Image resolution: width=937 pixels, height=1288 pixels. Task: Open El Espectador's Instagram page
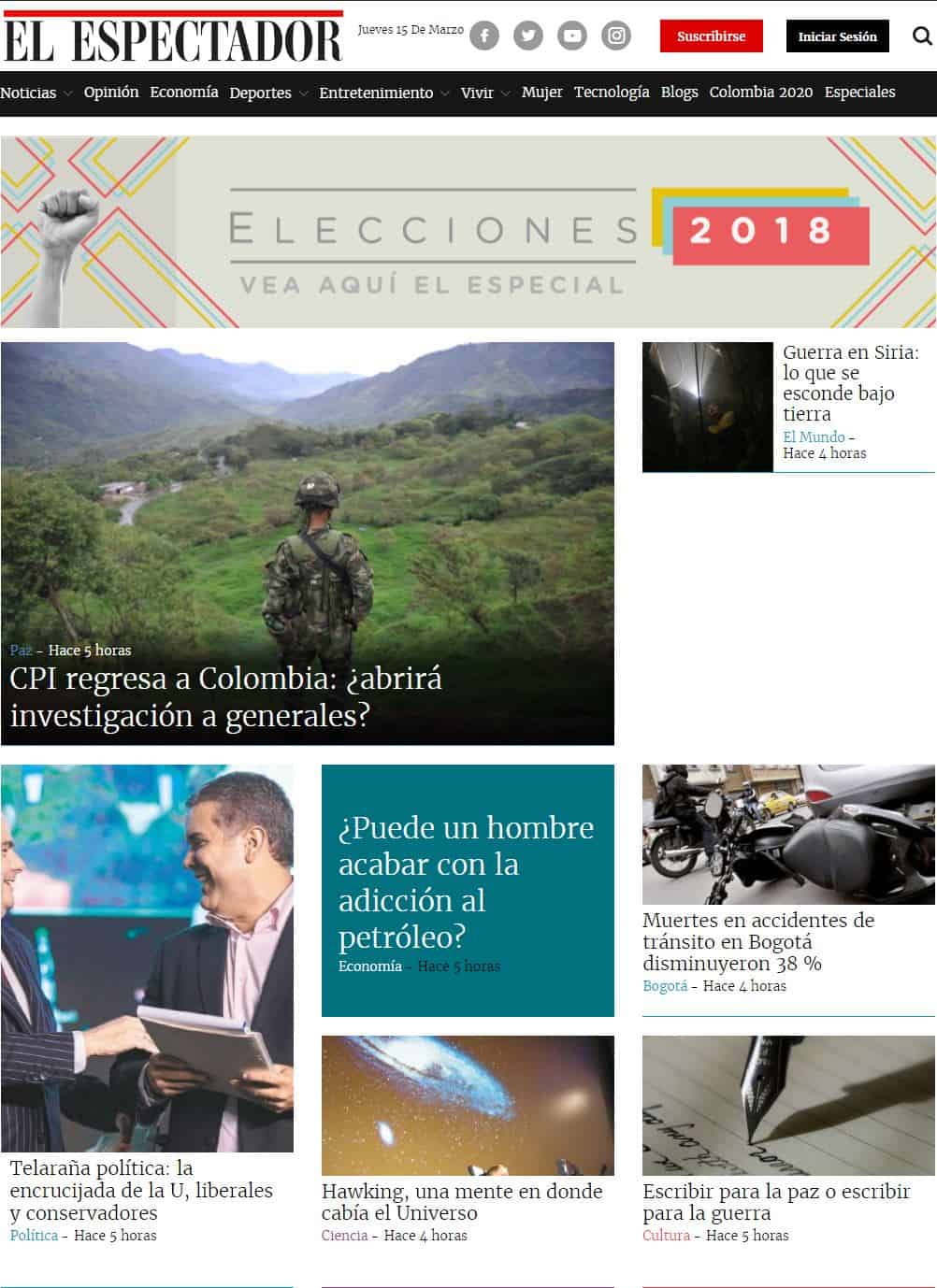click(616, 36)
